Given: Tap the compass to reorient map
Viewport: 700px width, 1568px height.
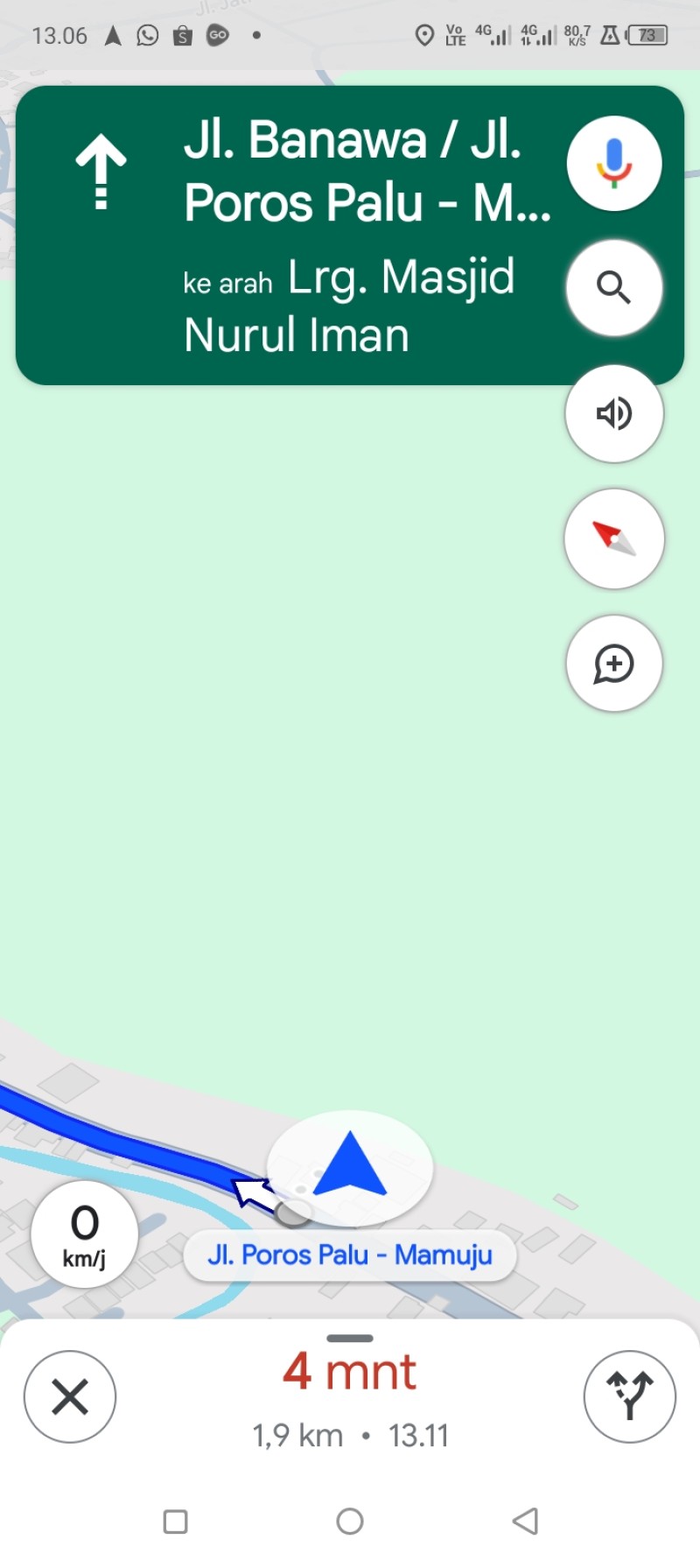Looking at the screenshot, I should 613,538.
